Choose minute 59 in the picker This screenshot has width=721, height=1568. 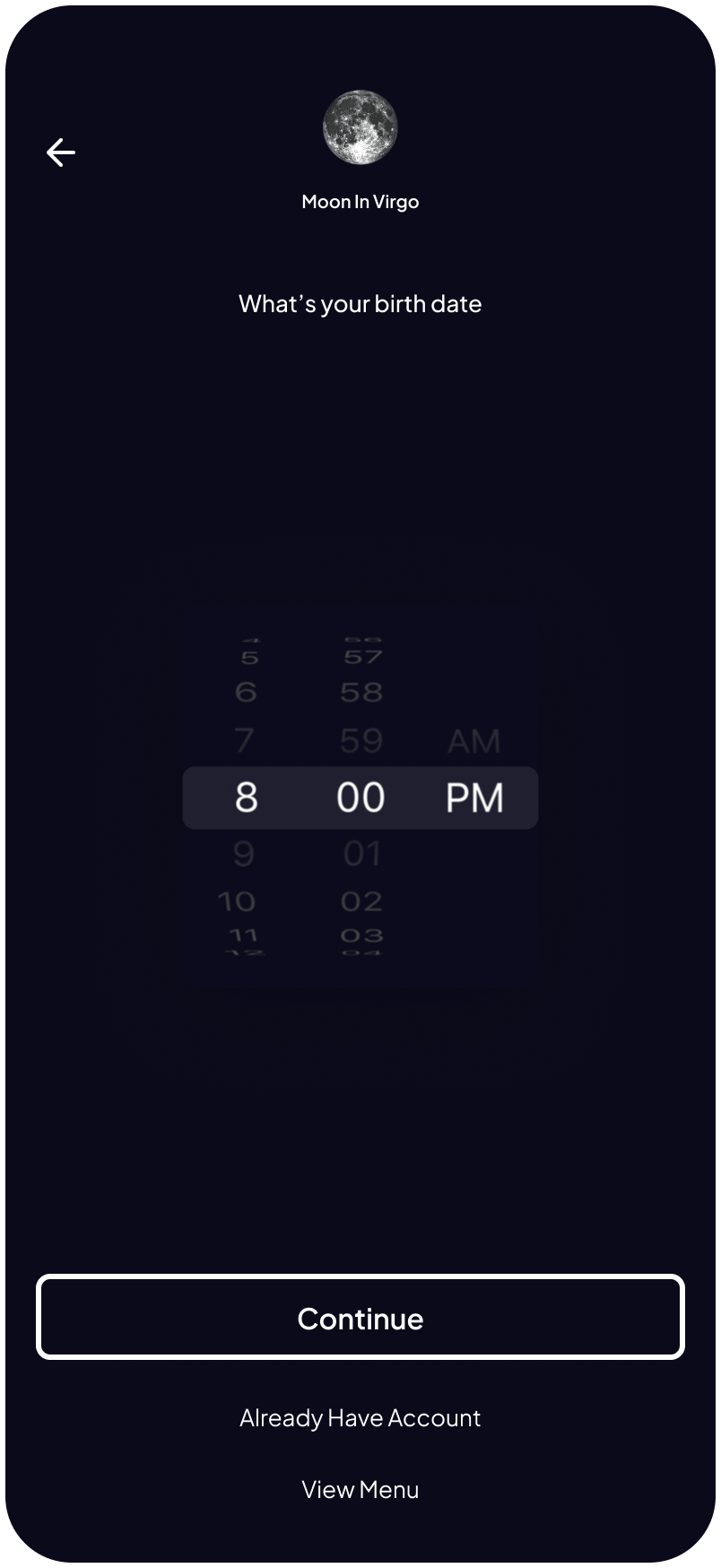[361, 741]
